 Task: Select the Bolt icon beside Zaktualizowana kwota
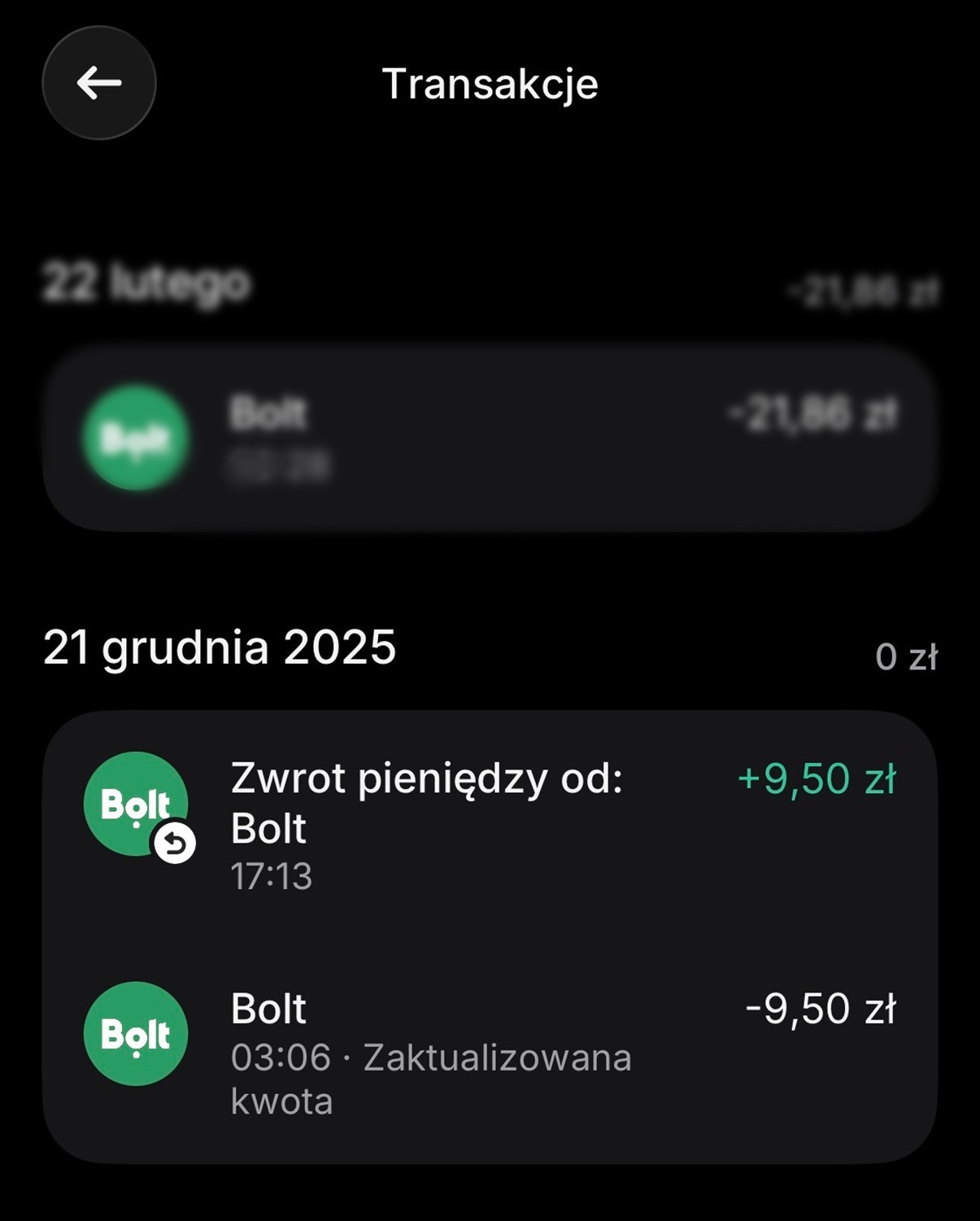tap(135, 1035)
